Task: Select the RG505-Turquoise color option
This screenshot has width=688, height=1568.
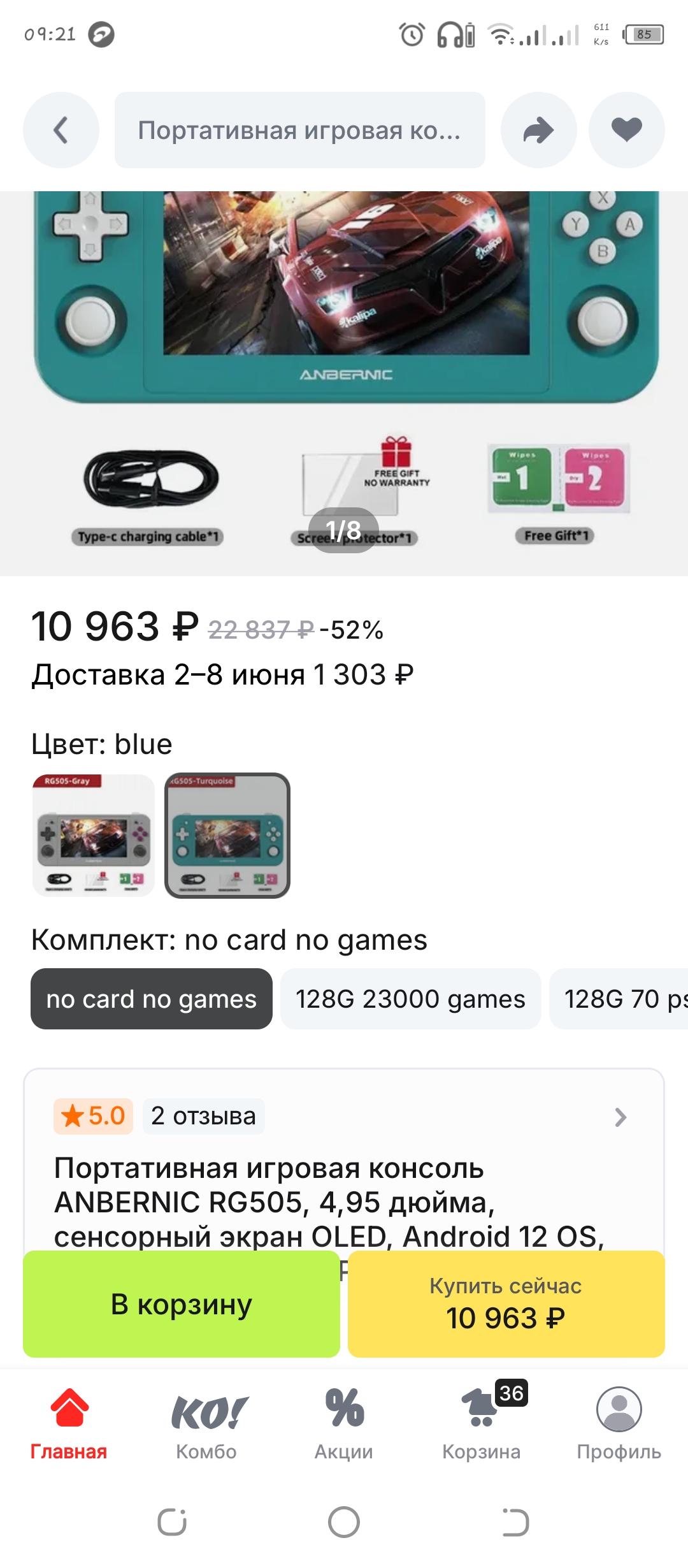Action: [227, 836]
